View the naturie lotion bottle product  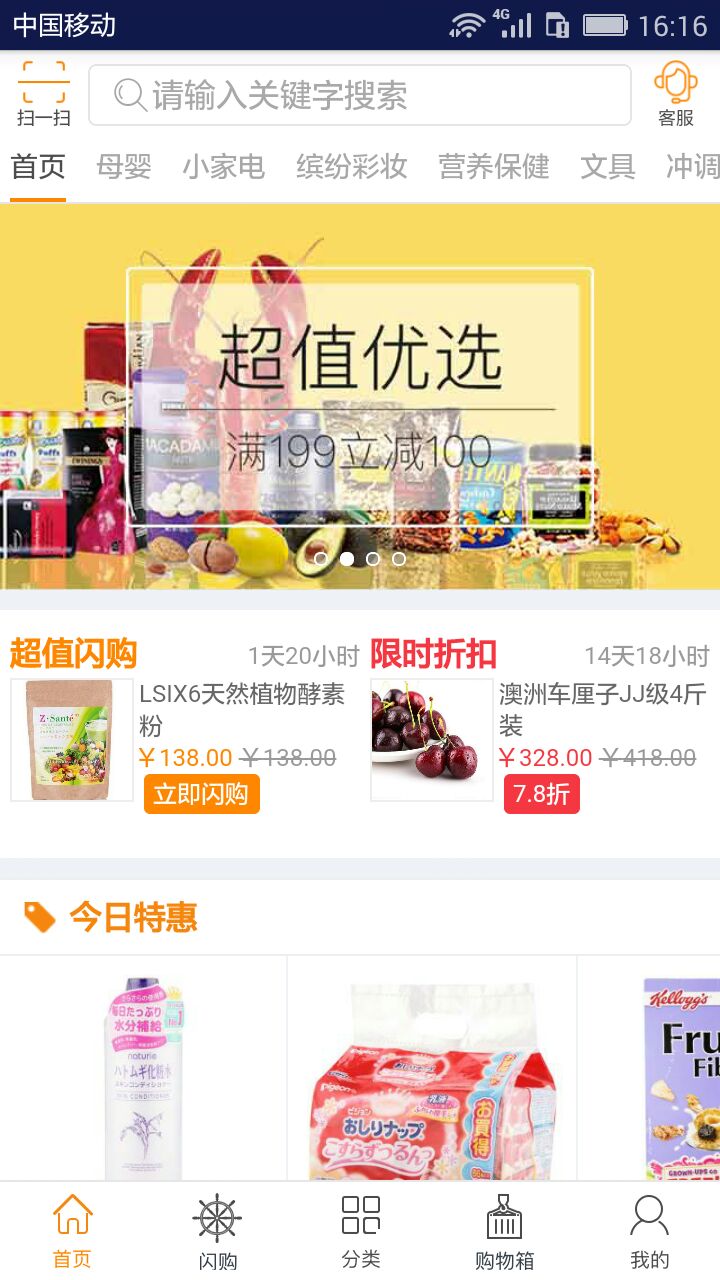(144, 1068)
